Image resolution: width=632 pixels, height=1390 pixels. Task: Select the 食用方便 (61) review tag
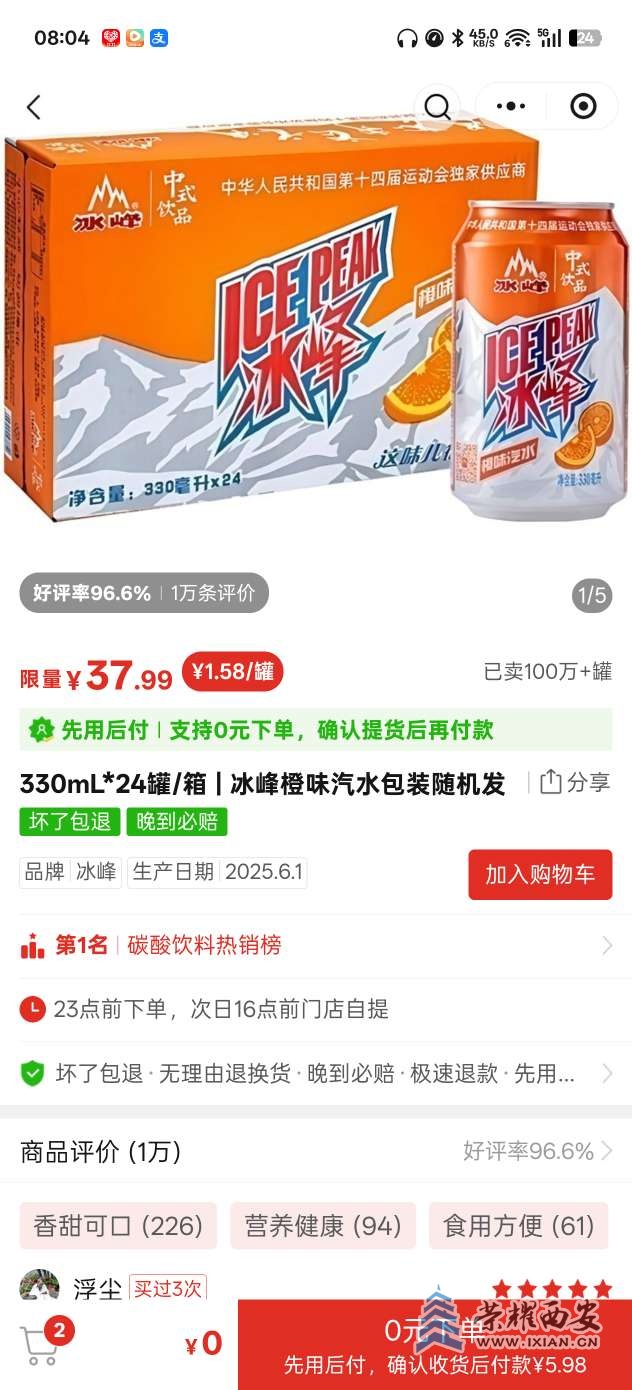[518, 1225]
